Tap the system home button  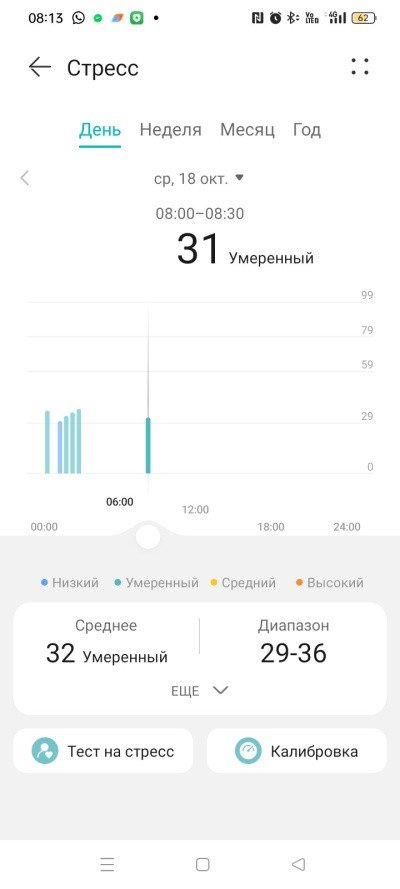(x=202, y=864)
